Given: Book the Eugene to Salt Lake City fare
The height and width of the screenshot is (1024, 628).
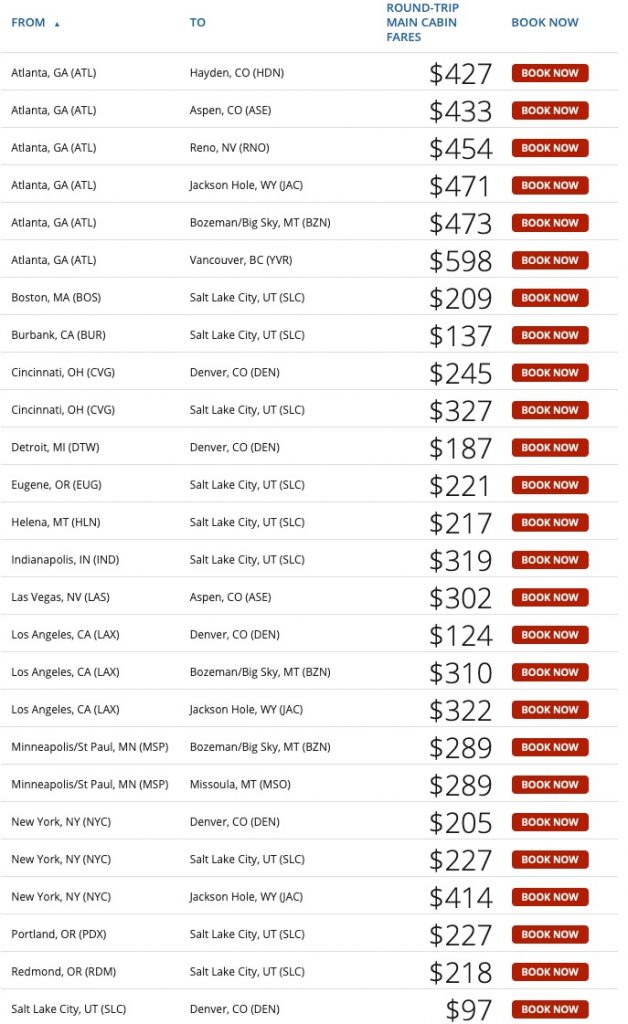Looking at the screenshot, I should coord(549,485).
